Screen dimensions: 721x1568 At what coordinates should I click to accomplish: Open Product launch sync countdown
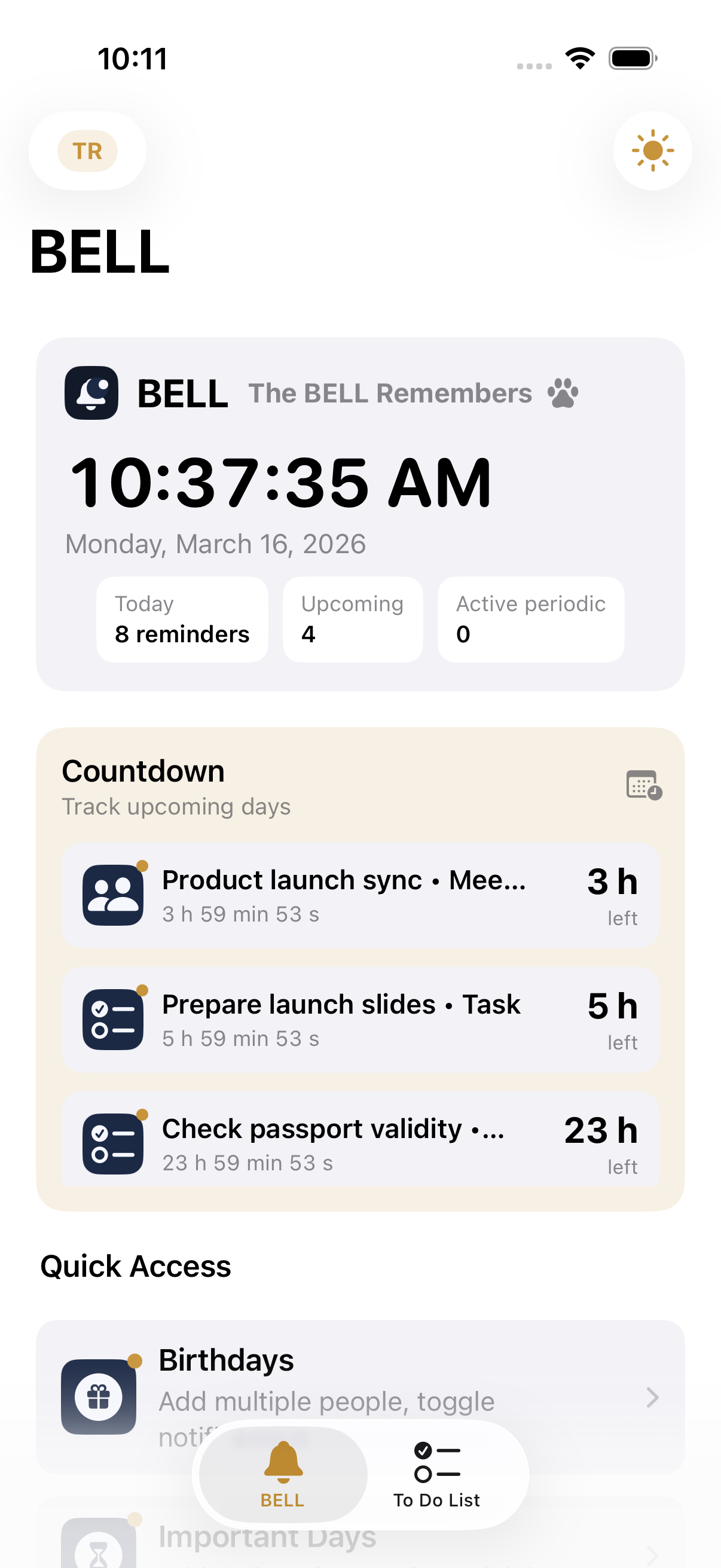(x=360, y=895)
